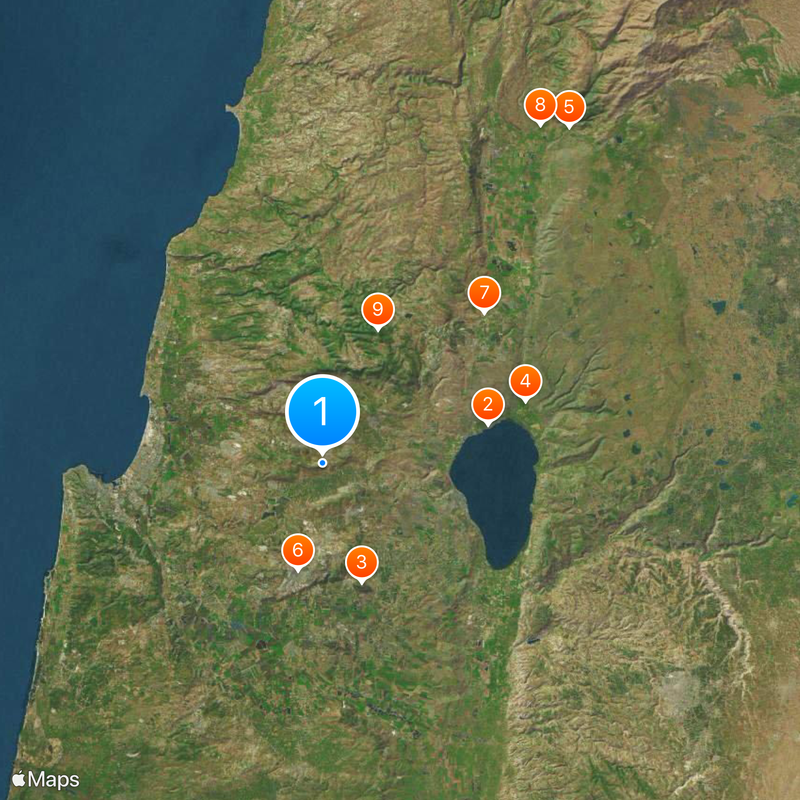The width and height of the screenshot is (800, 800).
Task: Open orange map pin number 9
Action: coord(377,310)
